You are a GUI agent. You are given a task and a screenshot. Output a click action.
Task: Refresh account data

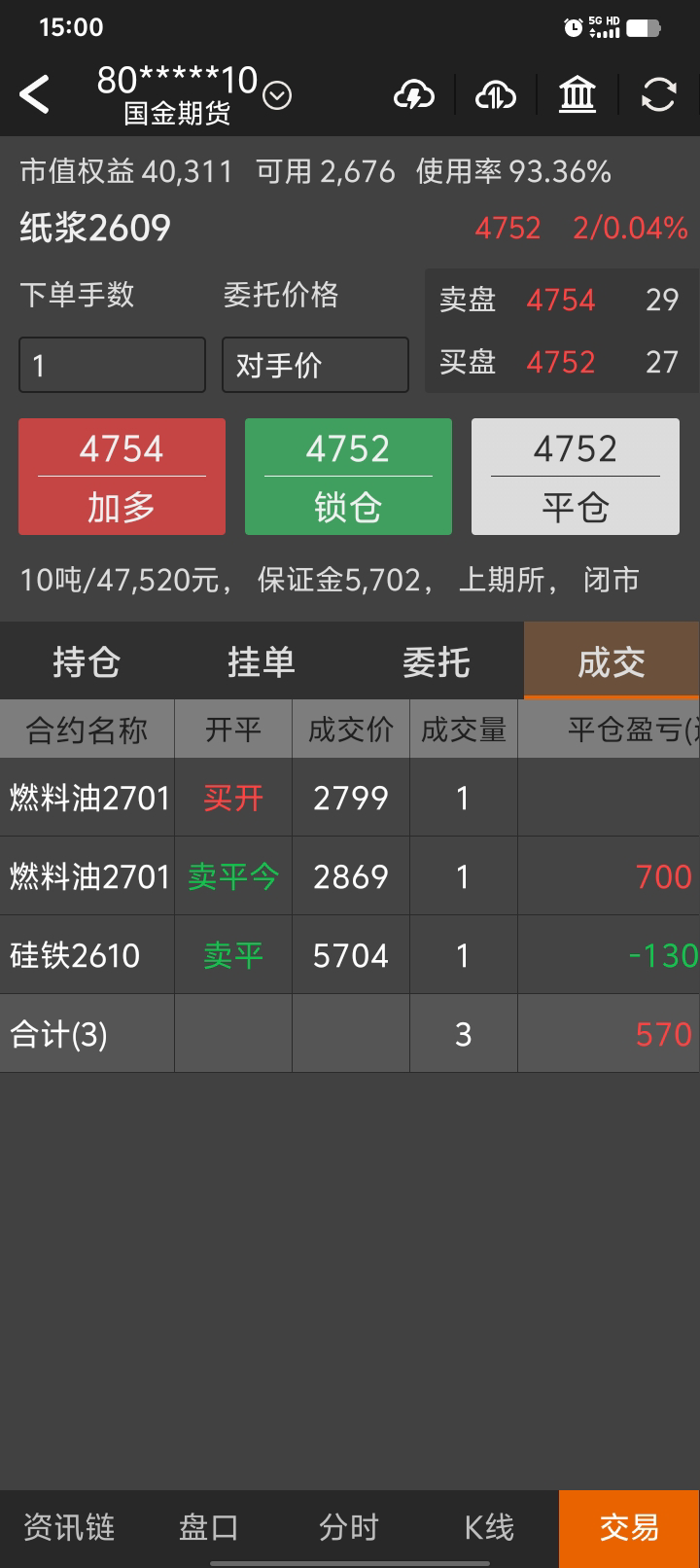click(658, 95)
